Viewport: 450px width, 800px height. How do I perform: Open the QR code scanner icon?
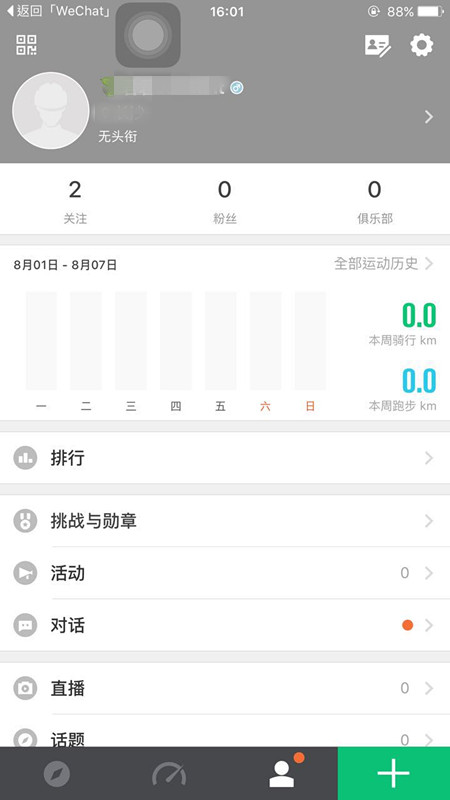[26, 45]
